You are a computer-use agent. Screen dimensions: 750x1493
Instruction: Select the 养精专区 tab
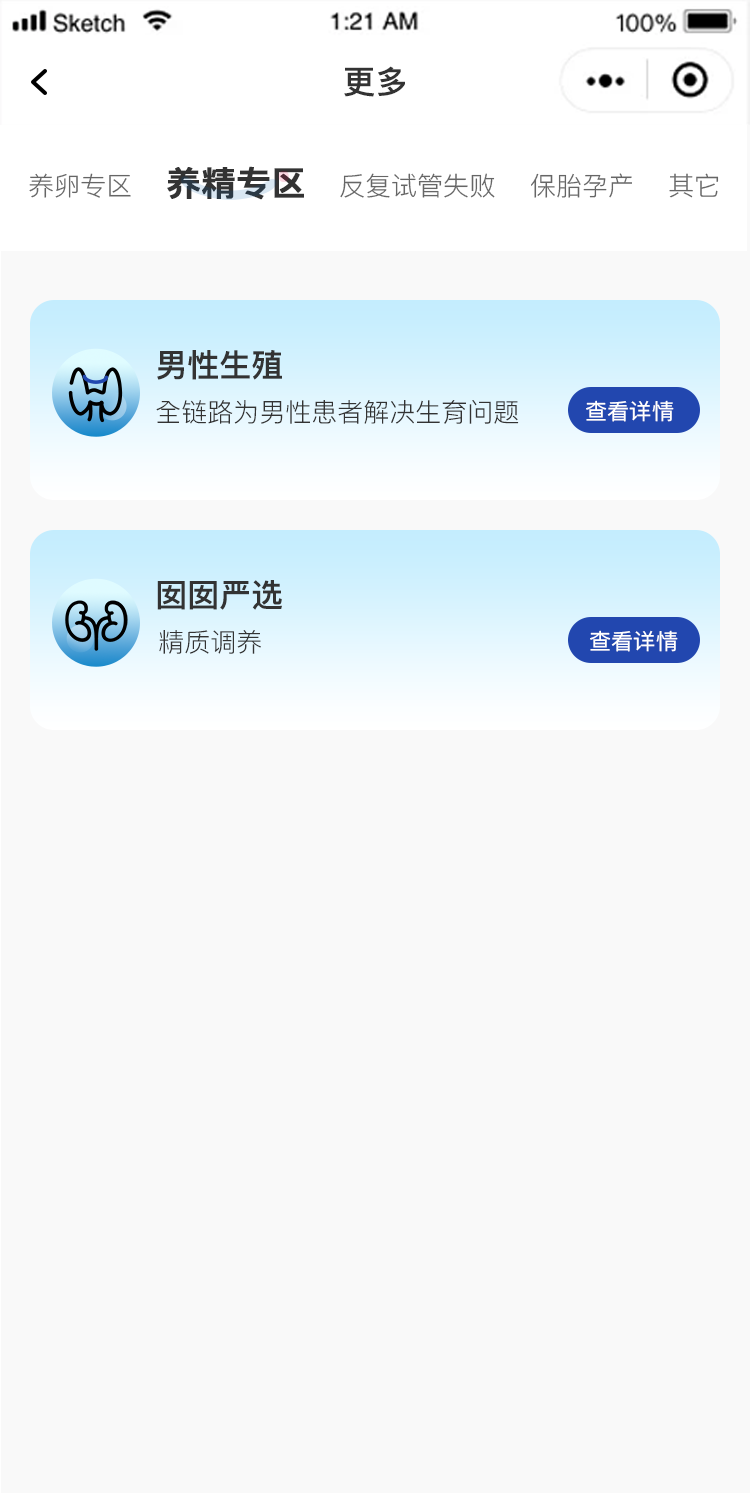232,185
